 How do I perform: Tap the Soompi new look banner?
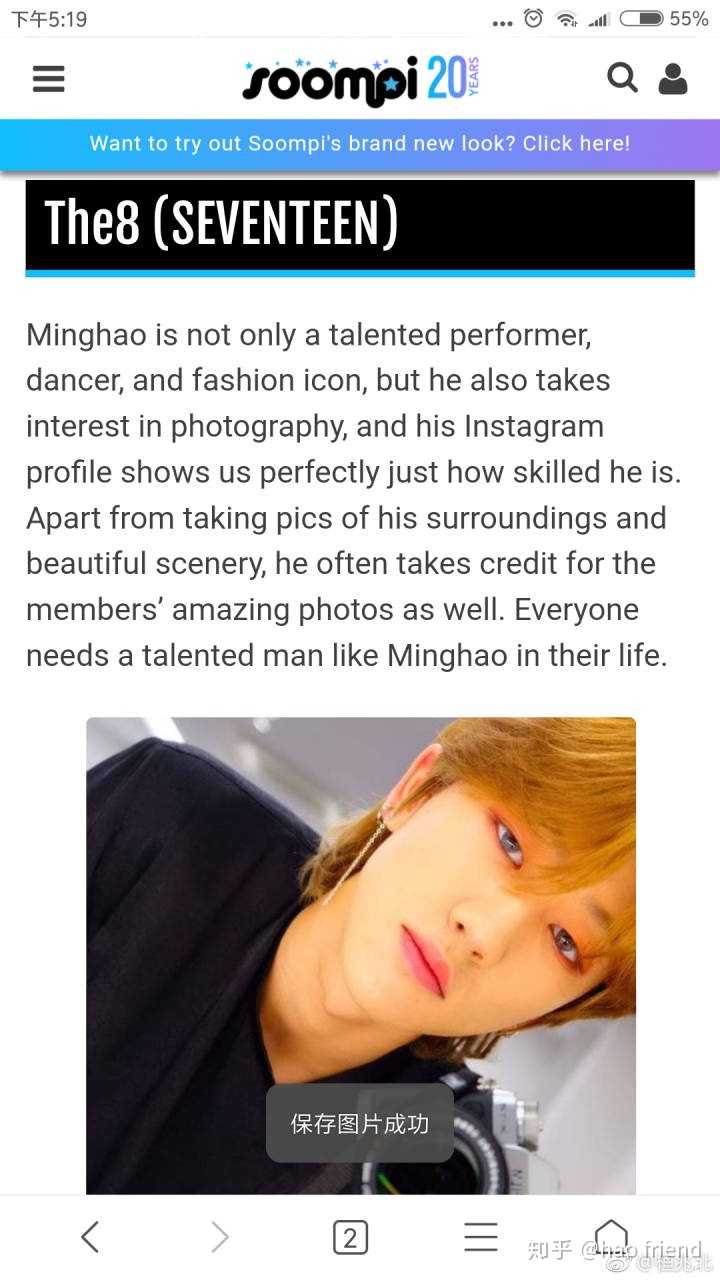pos(360,144)
